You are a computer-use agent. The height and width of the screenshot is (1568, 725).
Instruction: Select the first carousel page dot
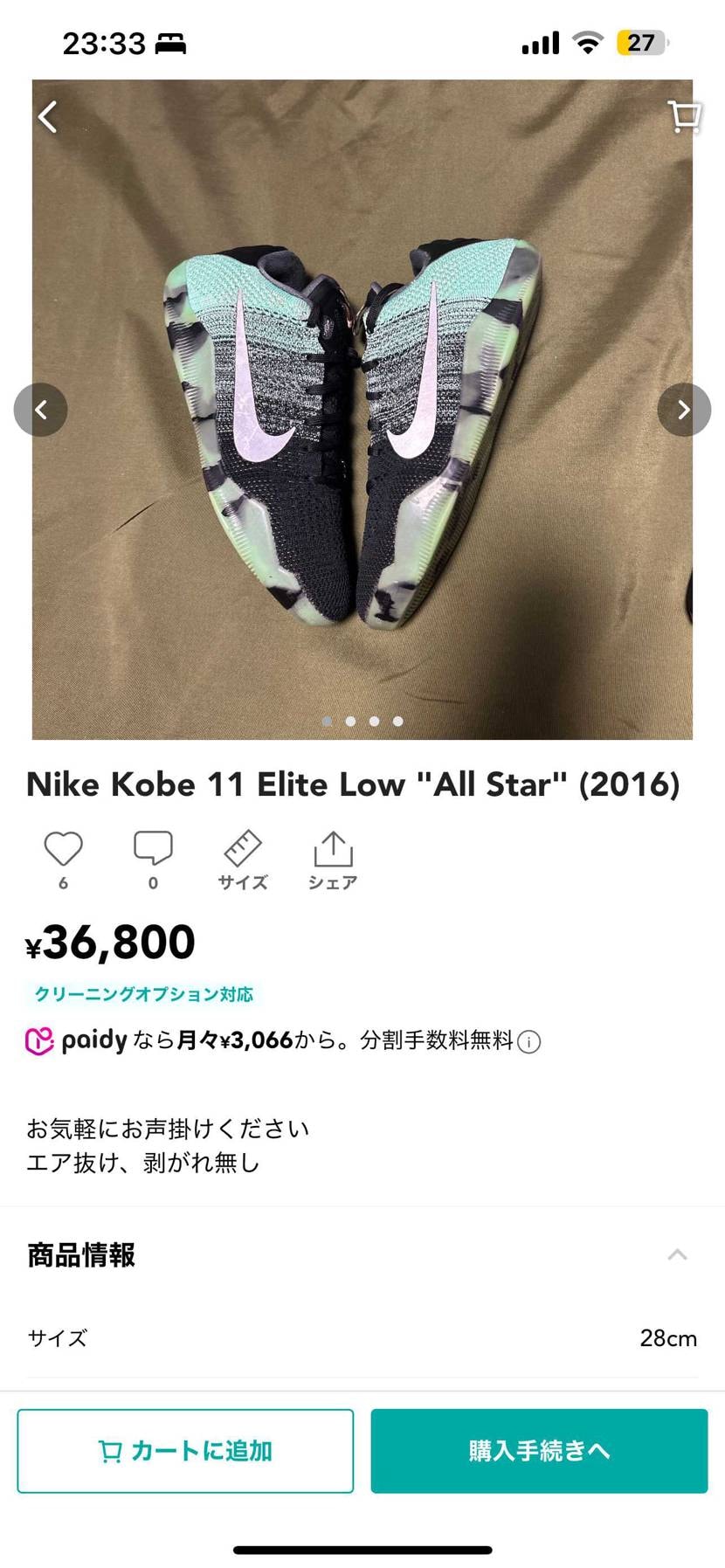(x=327, y=722)
